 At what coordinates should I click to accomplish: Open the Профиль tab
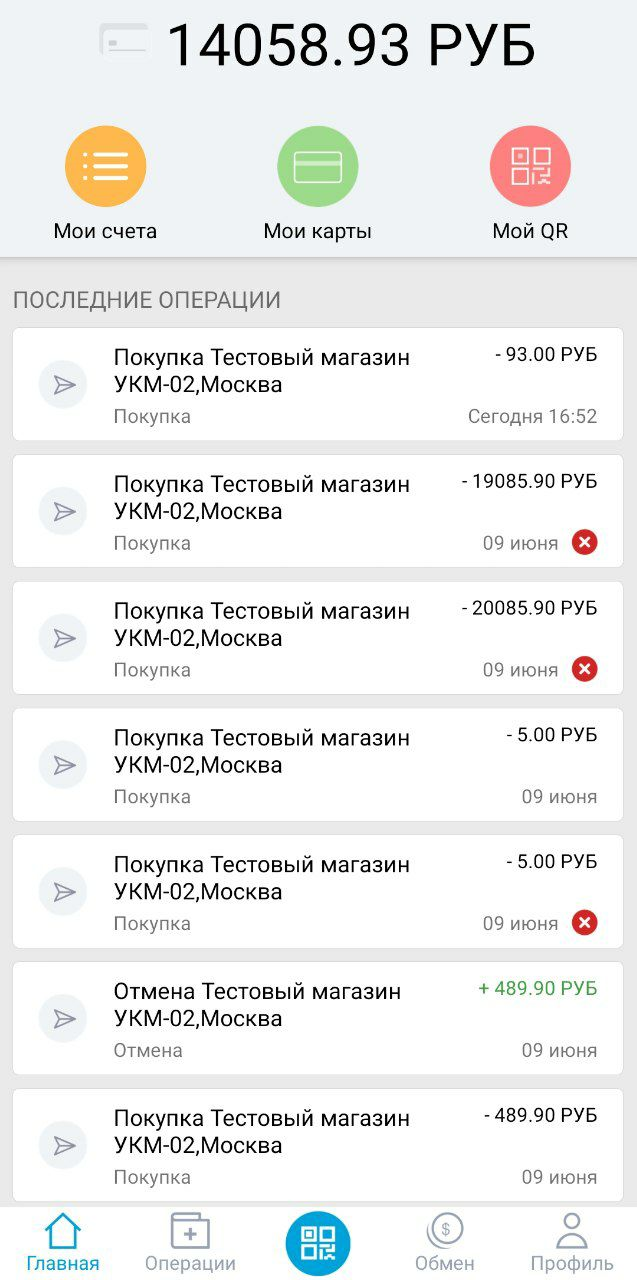pos(572,1243)
